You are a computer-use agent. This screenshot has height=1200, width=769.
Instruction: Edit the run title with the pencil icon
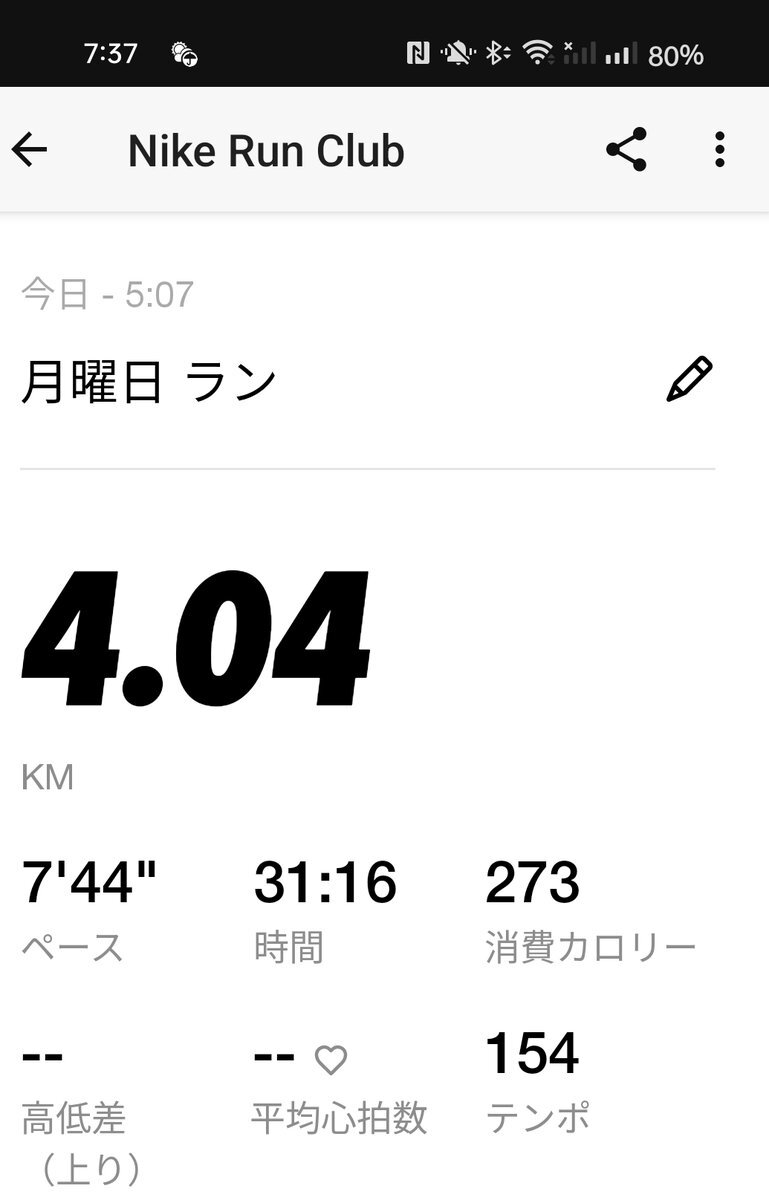[x=689, y=380]
